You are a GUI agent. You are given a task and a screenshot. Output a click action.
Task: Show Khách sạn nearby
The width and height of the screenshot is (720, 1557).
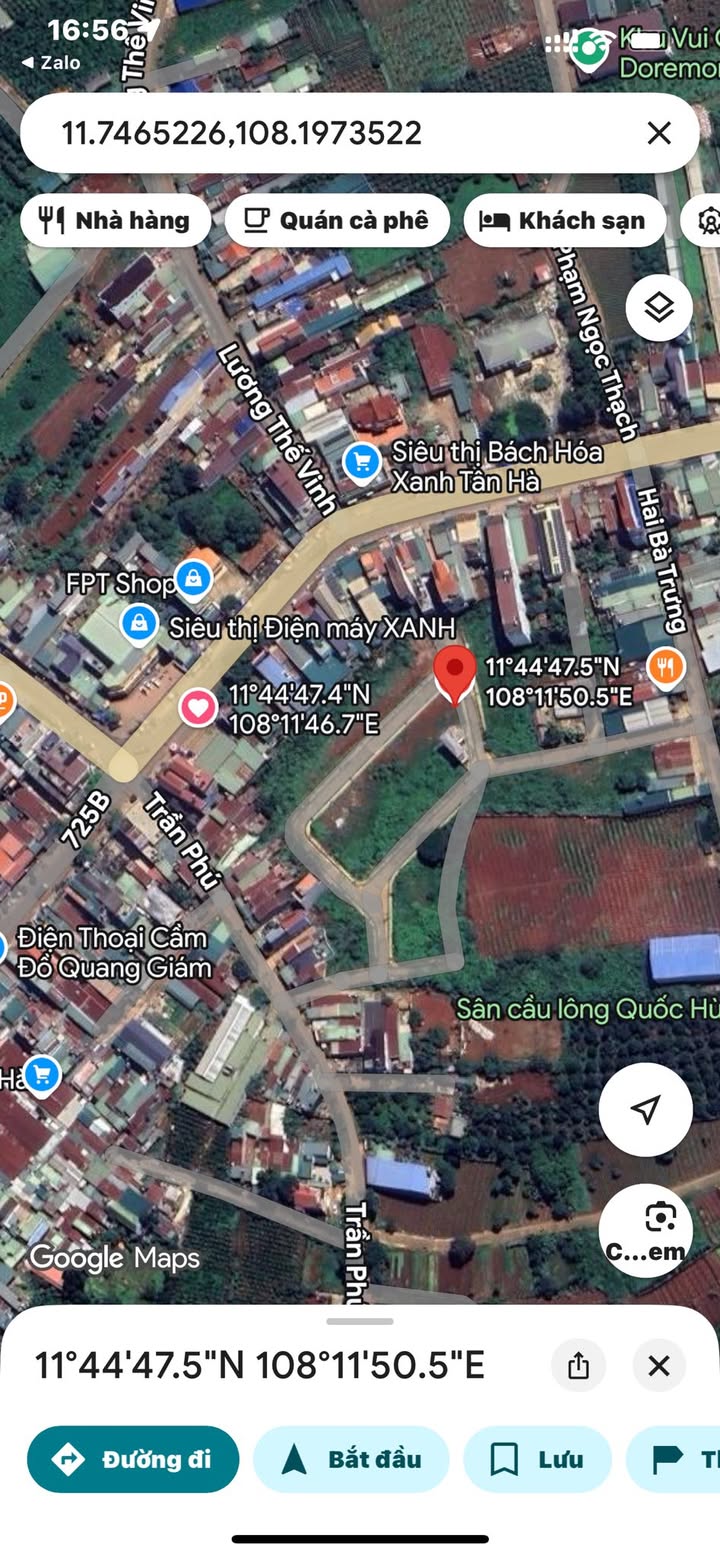[x=564, y=221]
